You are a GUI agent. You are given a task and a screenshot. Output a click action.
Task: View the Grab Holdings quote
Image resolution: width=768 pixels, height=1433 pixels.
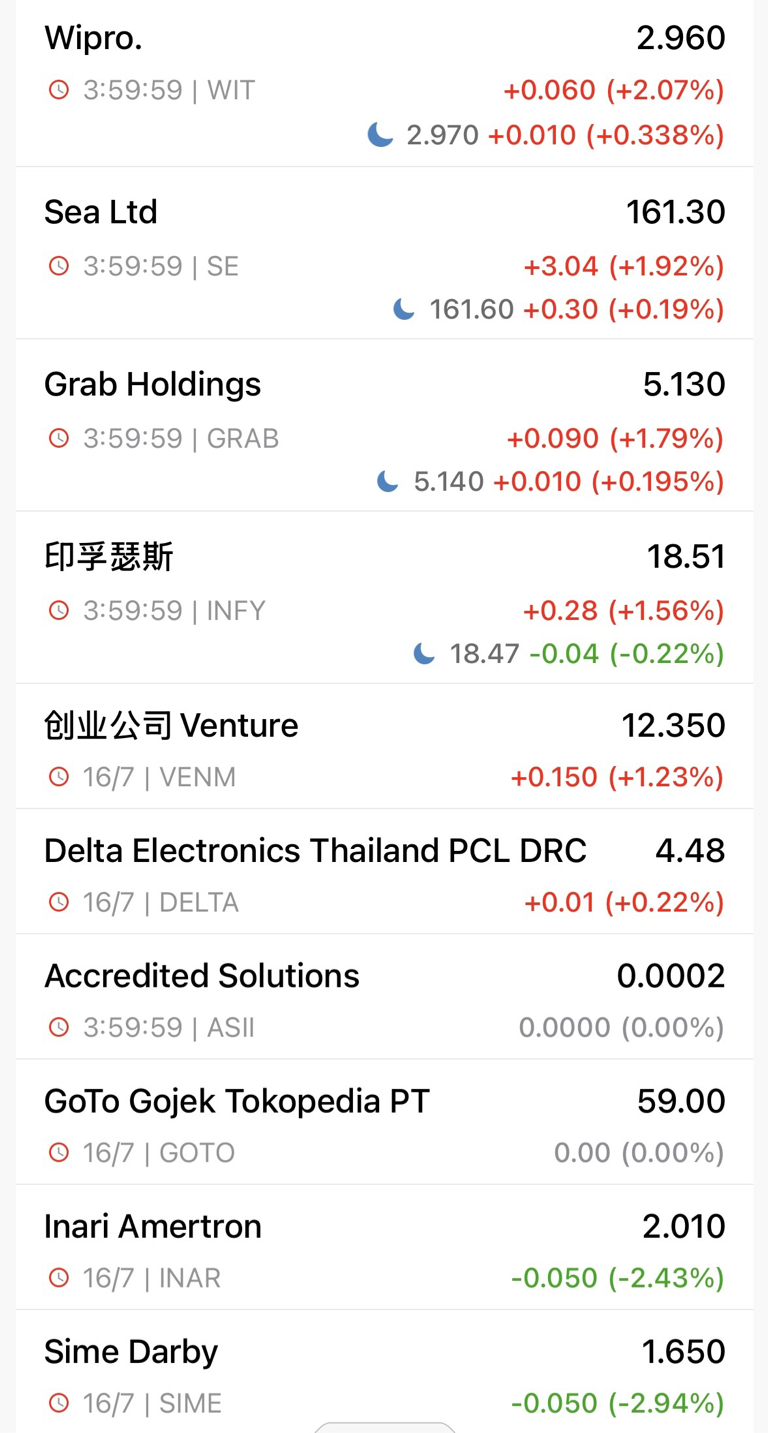click(x=384, y=425)
